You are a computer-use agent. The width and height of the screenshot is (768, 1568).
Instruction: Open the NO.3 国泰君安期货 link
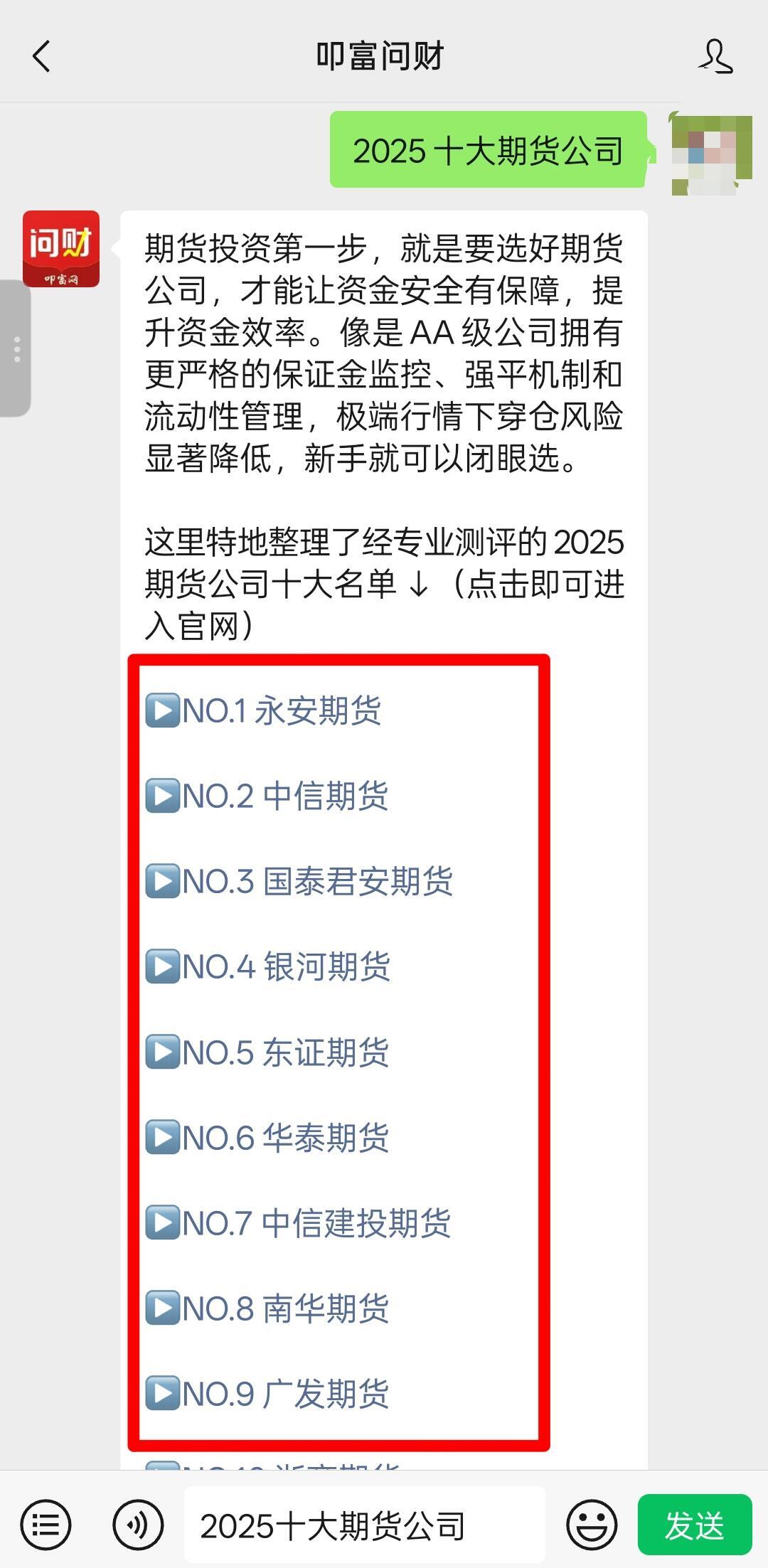pos(299,881)
